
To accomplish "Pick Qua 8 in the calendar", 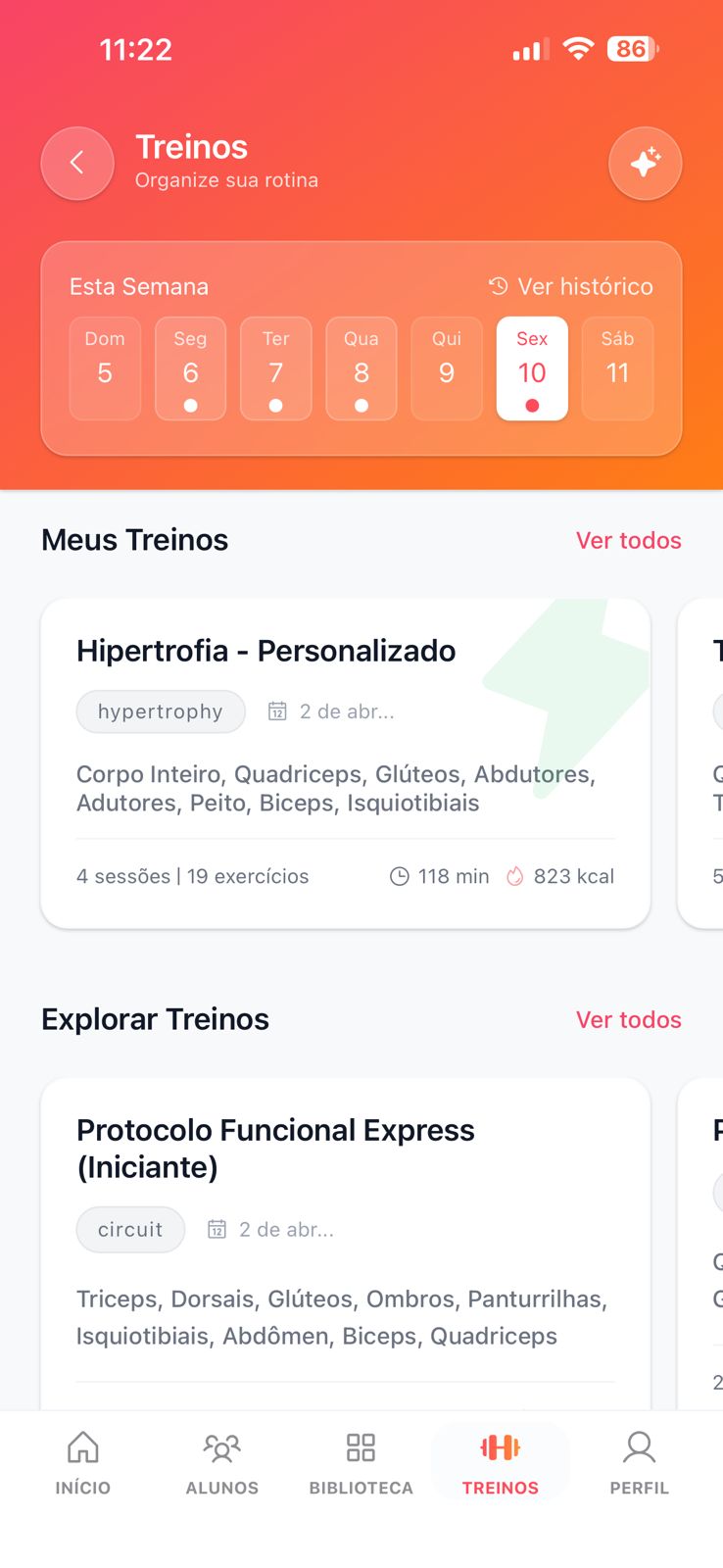I will pos(361,368).
